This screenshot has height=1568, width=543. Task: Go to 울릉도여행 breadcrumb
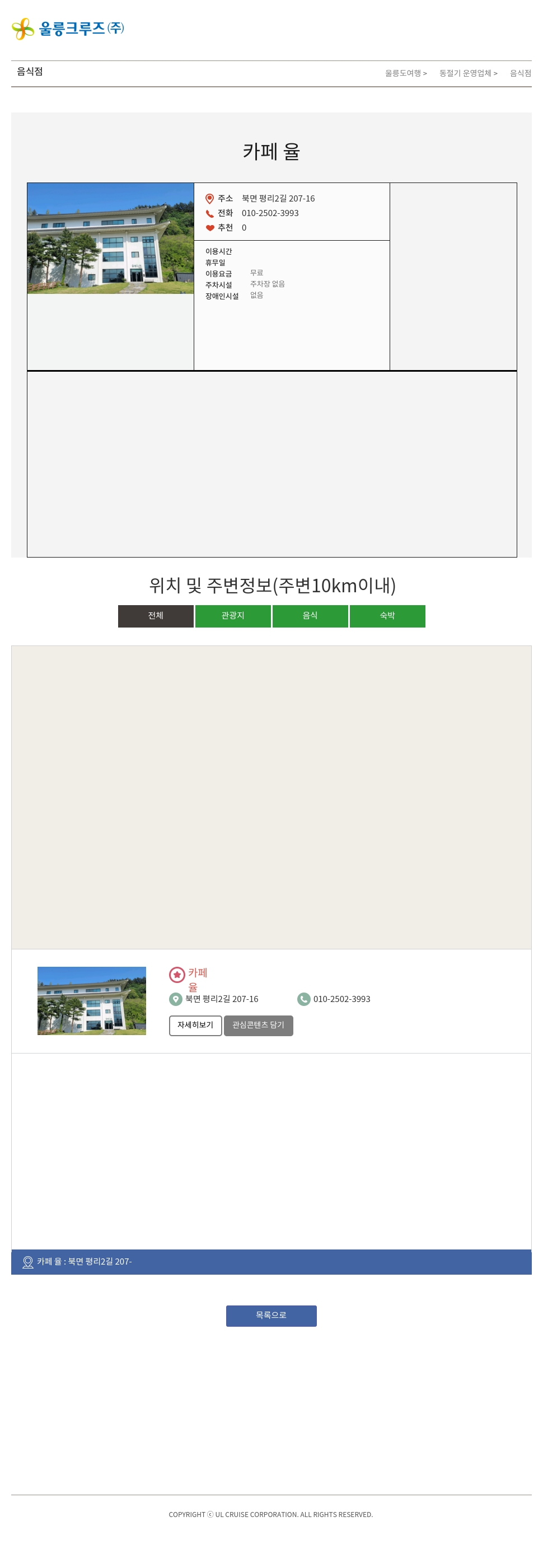click(x=405, y=73)
